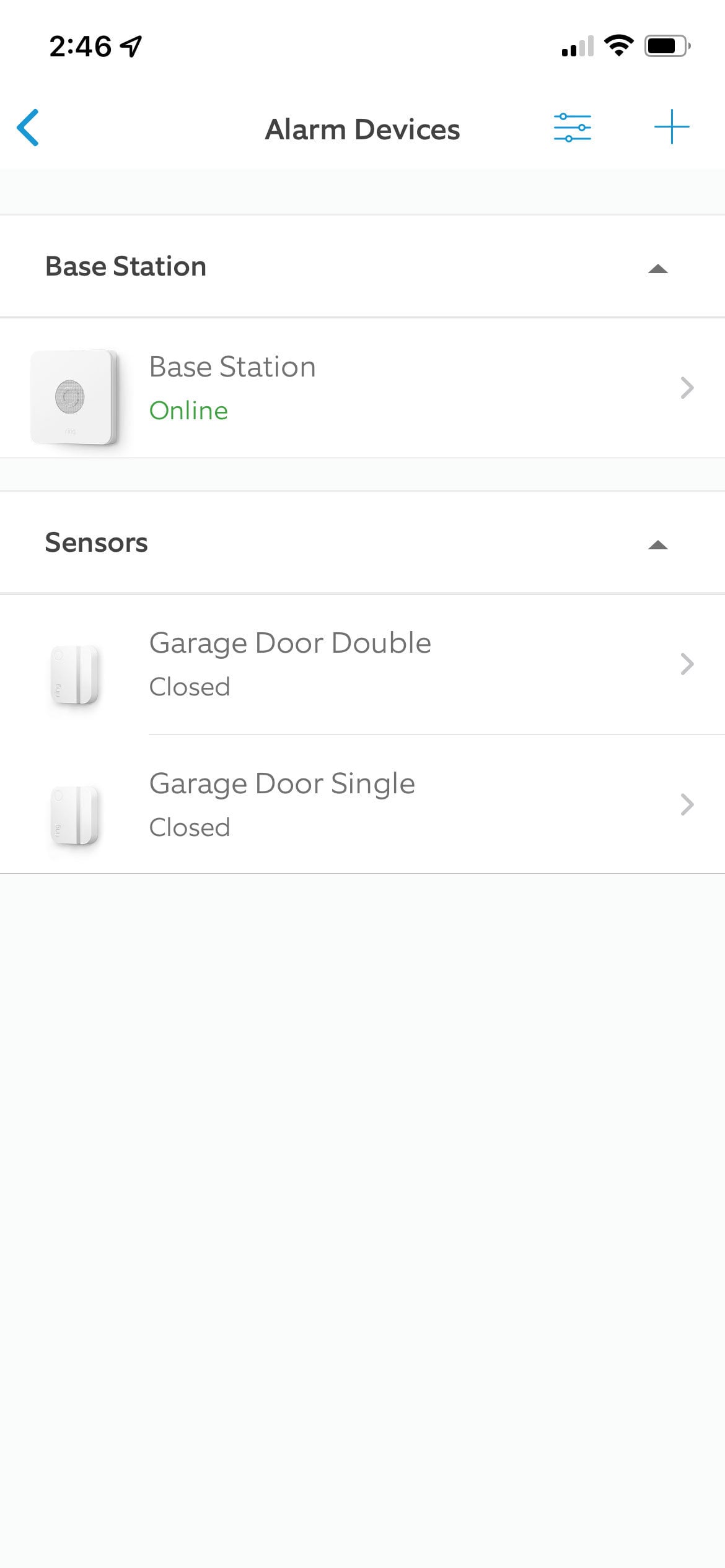Open the filter settings sliders icon
The height and width of the screenshot is (1568, 725).
572,128
